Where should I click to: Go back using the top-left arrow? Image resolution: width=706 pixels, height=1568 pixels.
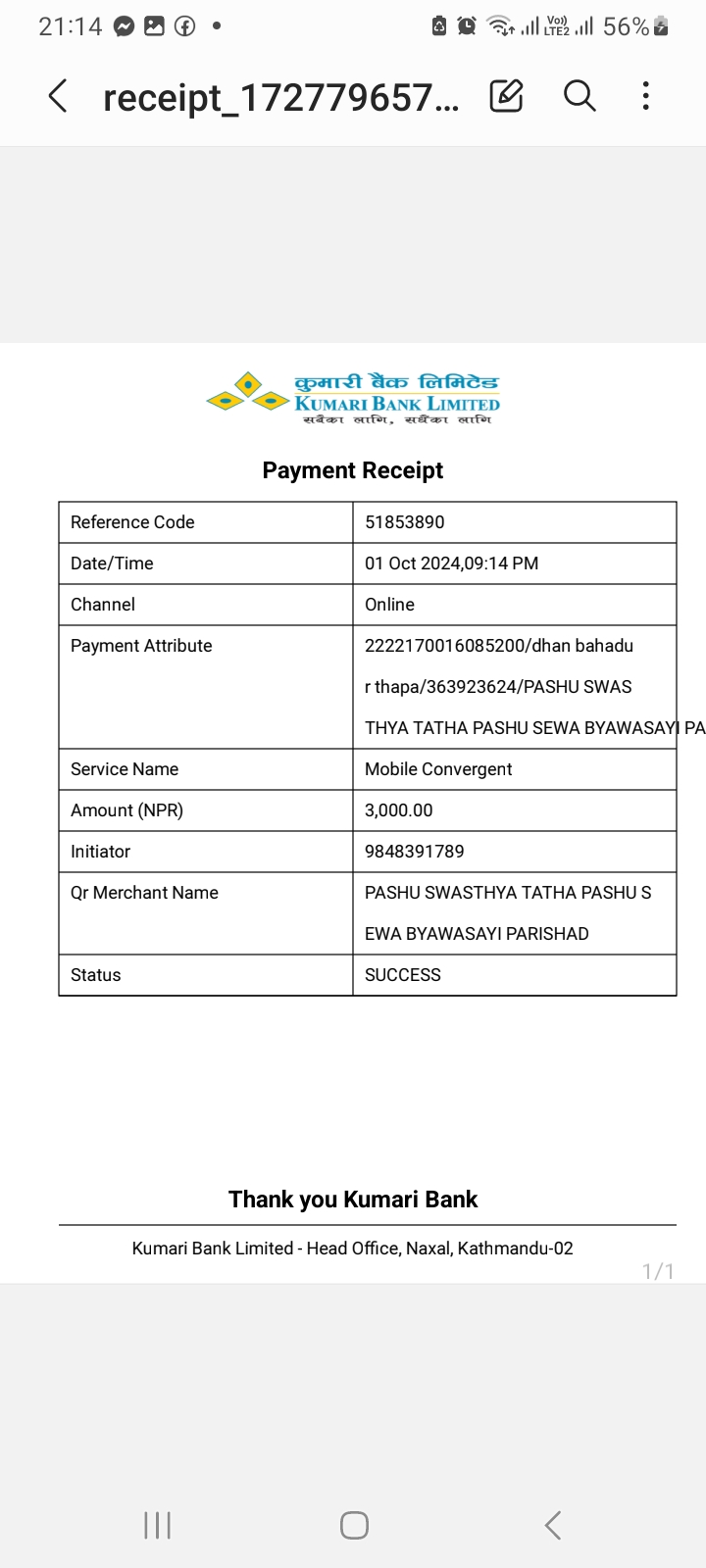(58, 96)
